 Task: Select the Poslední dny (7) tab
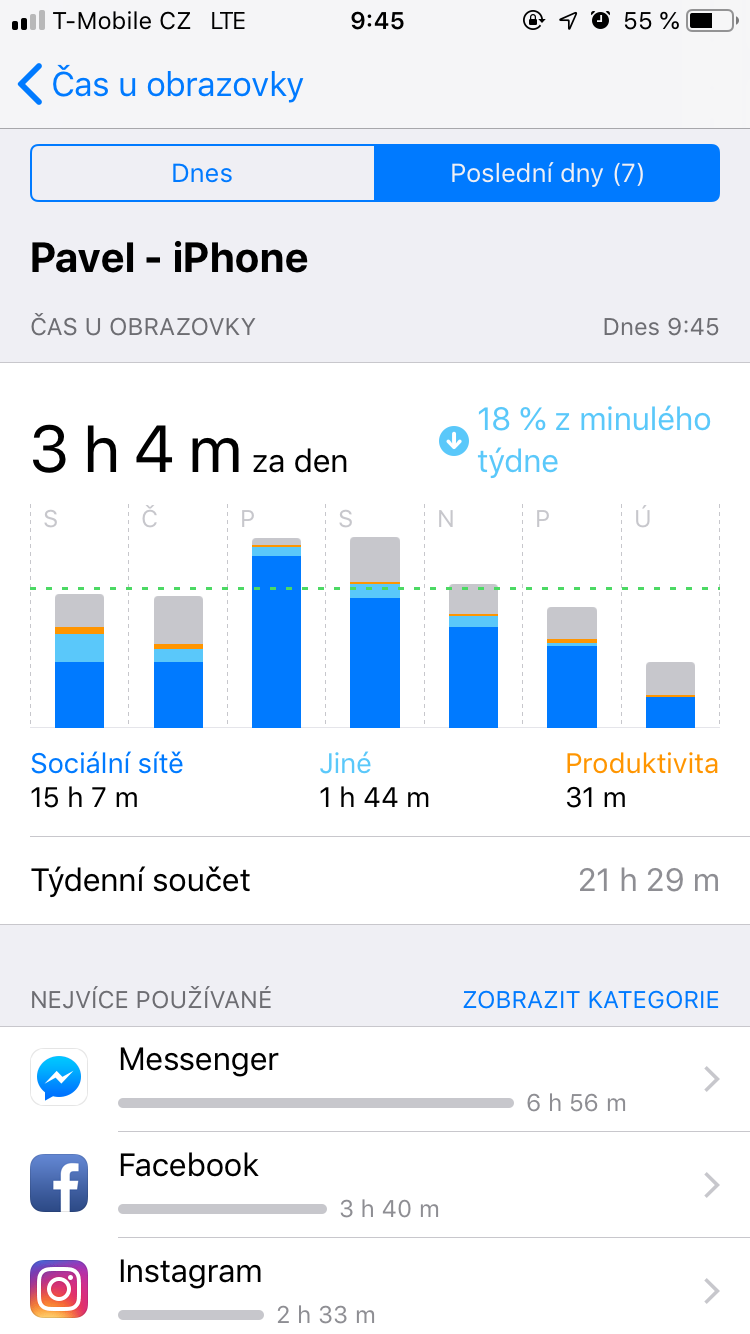[x=546, y=173]
